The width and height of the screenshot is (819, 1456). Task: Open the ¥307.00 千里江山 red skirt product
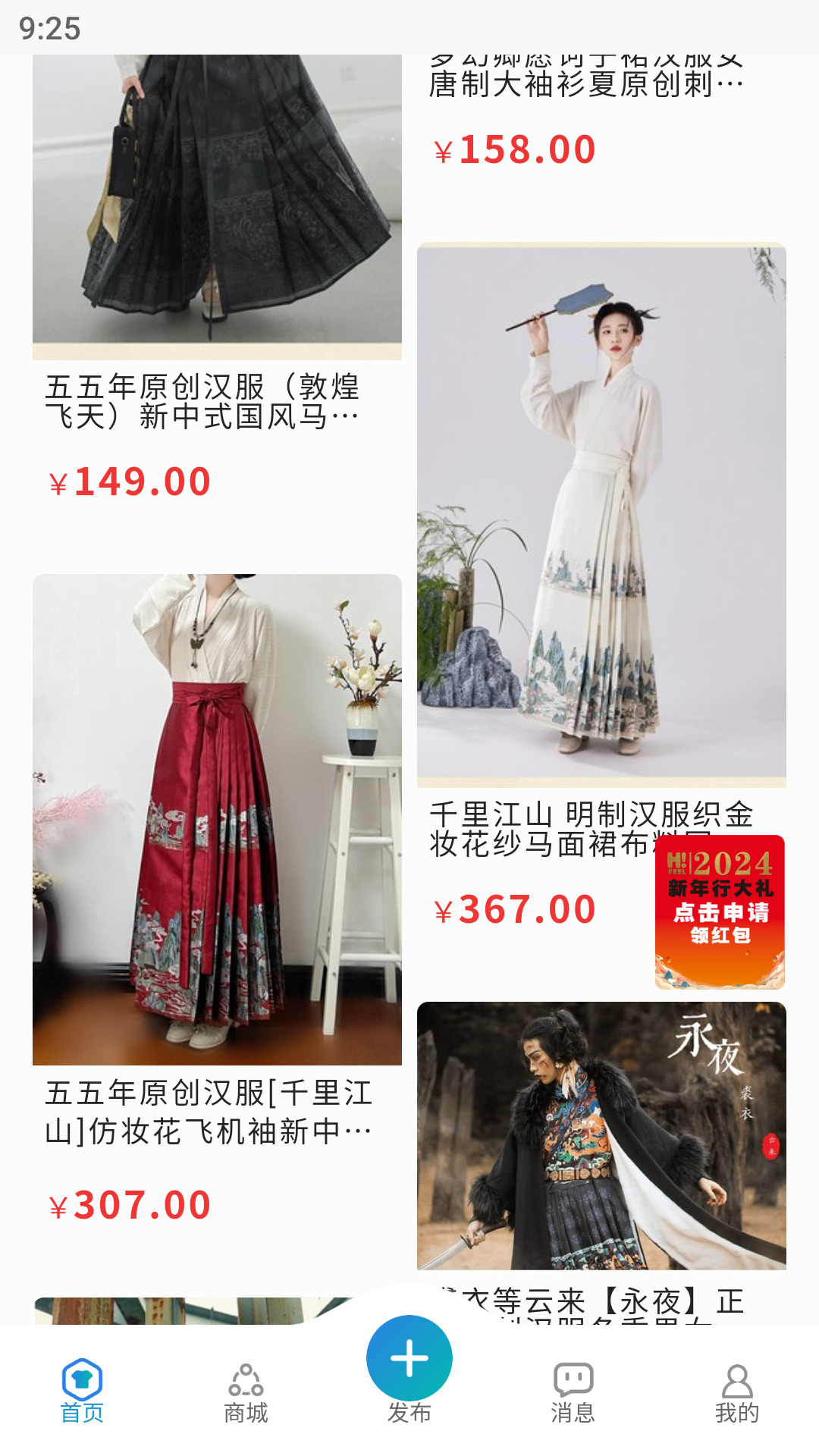[216, 819]
